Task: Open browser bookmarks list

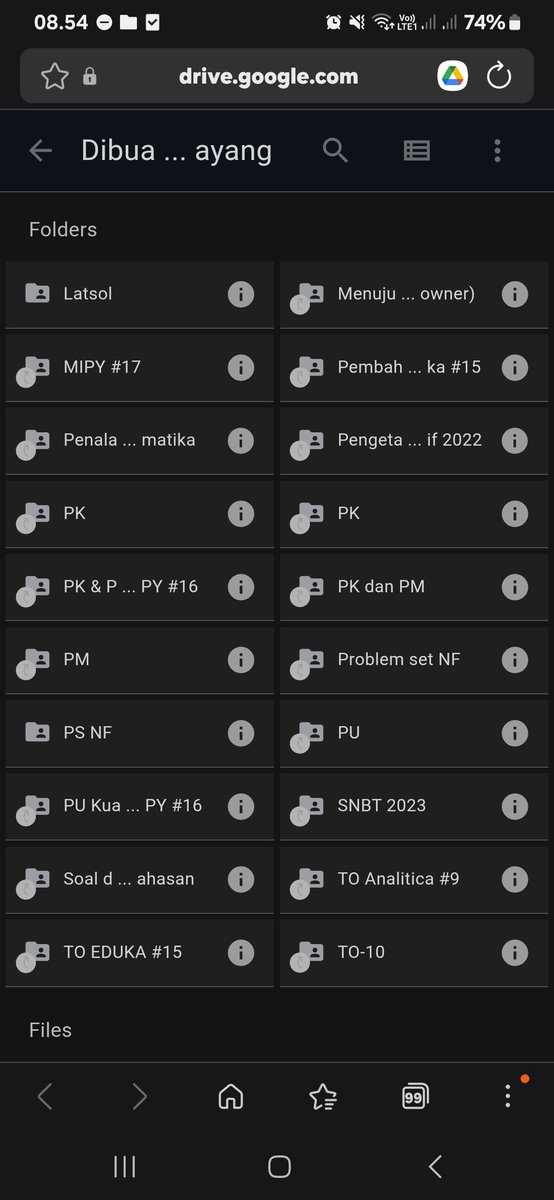Action: (x=323, y=1097)
